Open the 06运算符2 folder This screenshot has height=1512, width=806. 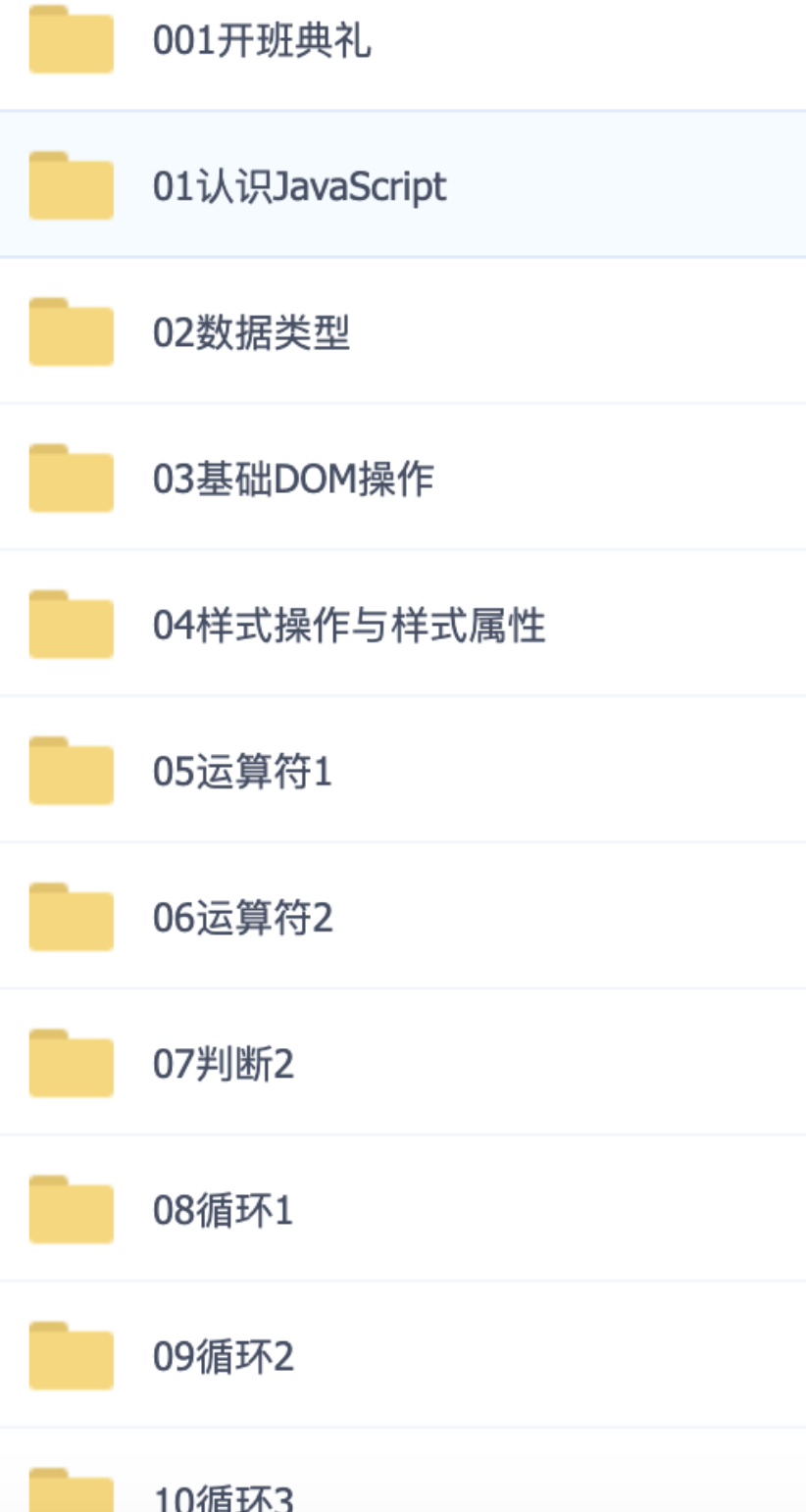[x=403, y=916]
